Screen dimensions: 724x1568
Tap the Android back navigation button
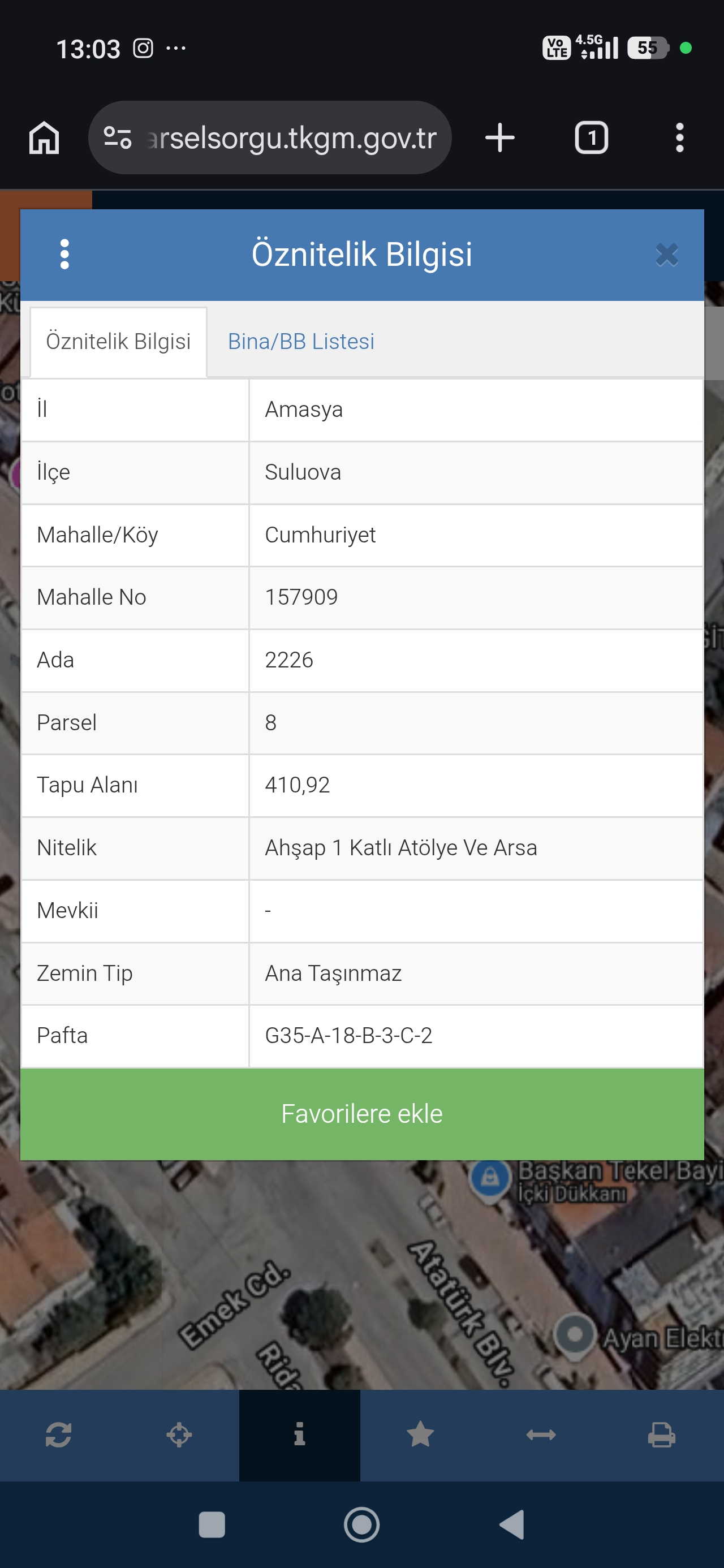pos(512,1526)
